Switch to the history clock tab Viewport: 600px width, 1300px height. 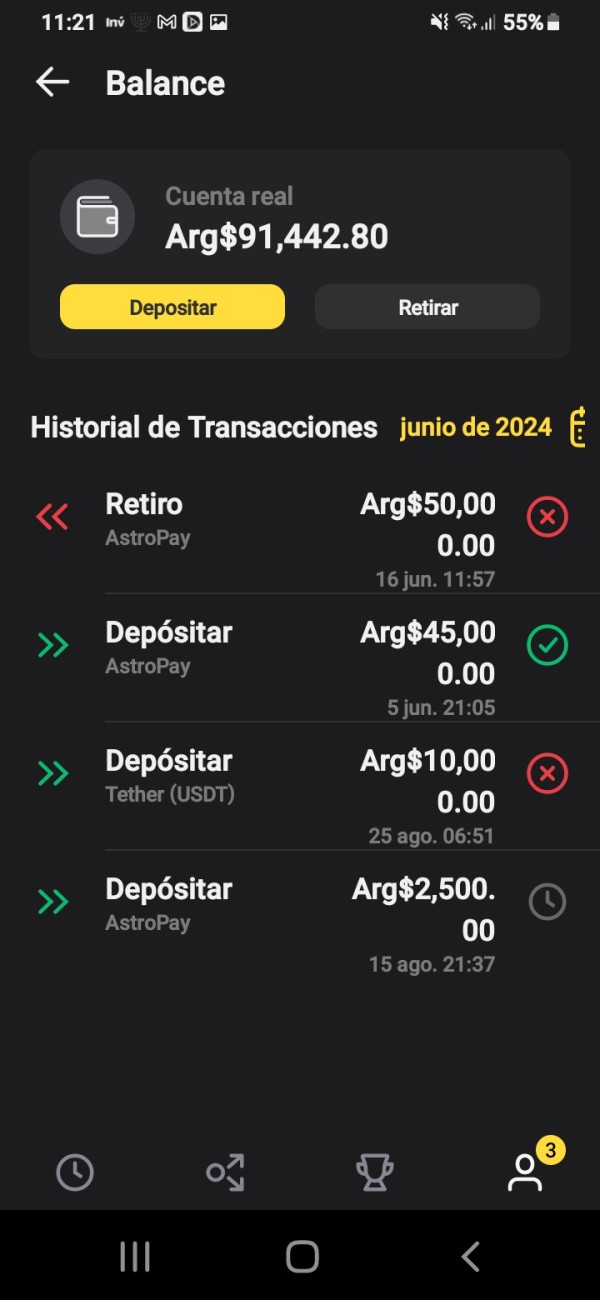pyautogui.click(x=75, y=1172)
